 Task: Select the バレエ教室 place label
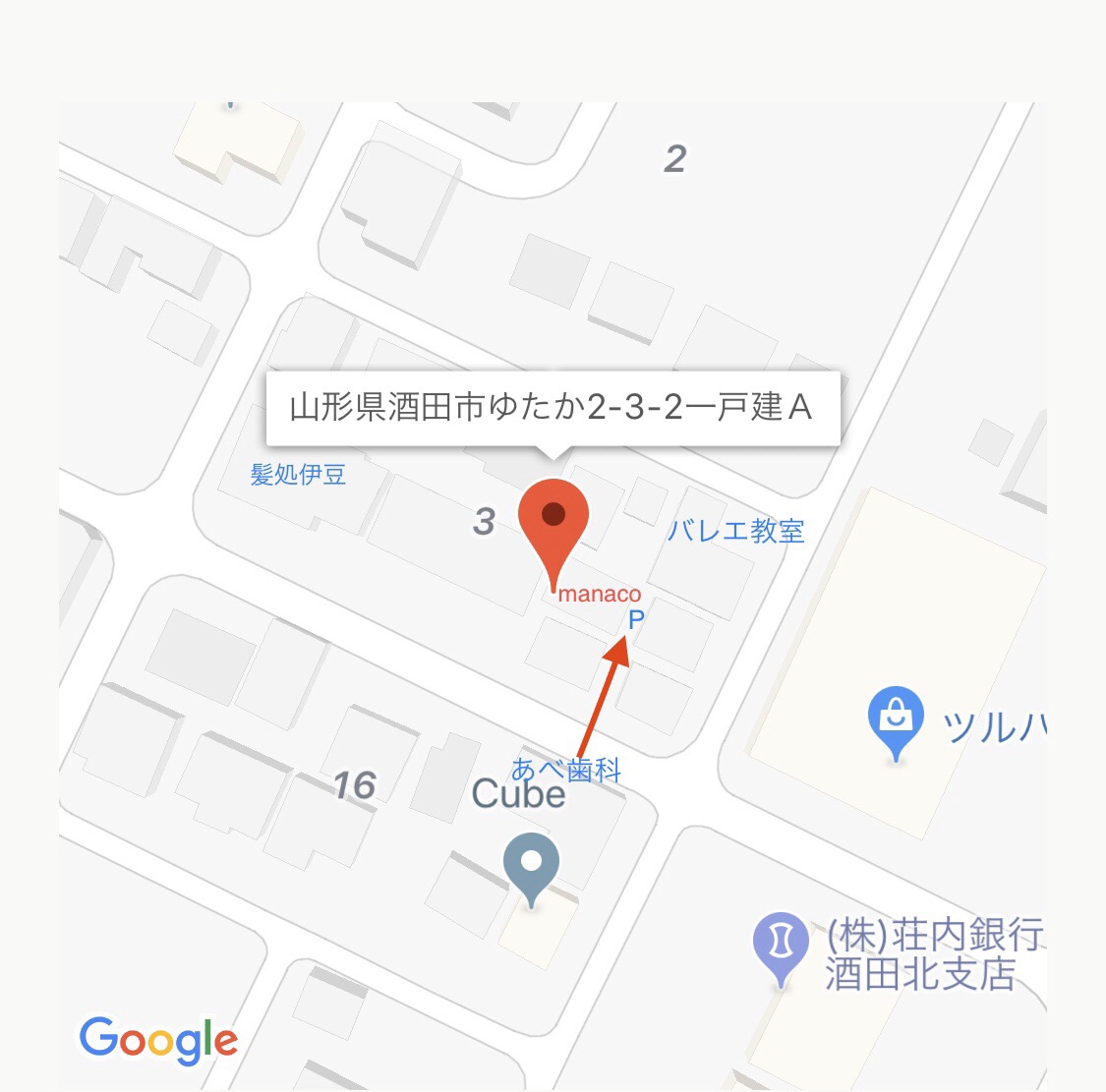click(x=735, y=531)
